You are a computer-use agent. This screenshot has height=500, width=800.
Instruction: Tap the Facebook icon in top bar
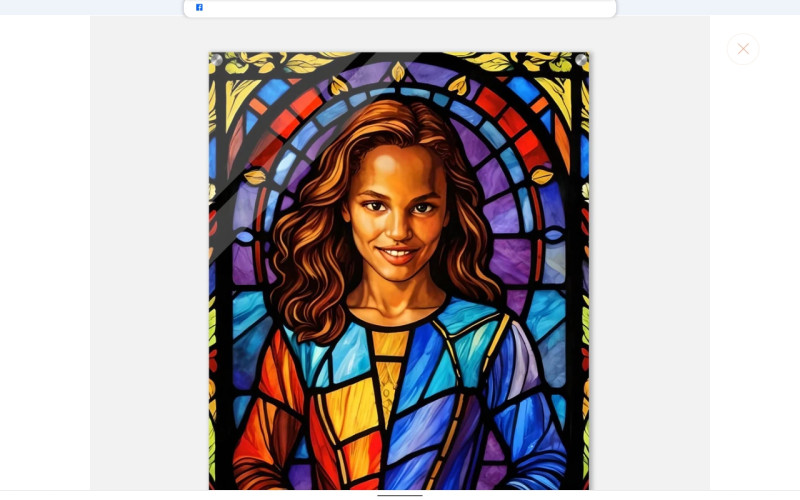pyautogui.click(x=199, y=7)
